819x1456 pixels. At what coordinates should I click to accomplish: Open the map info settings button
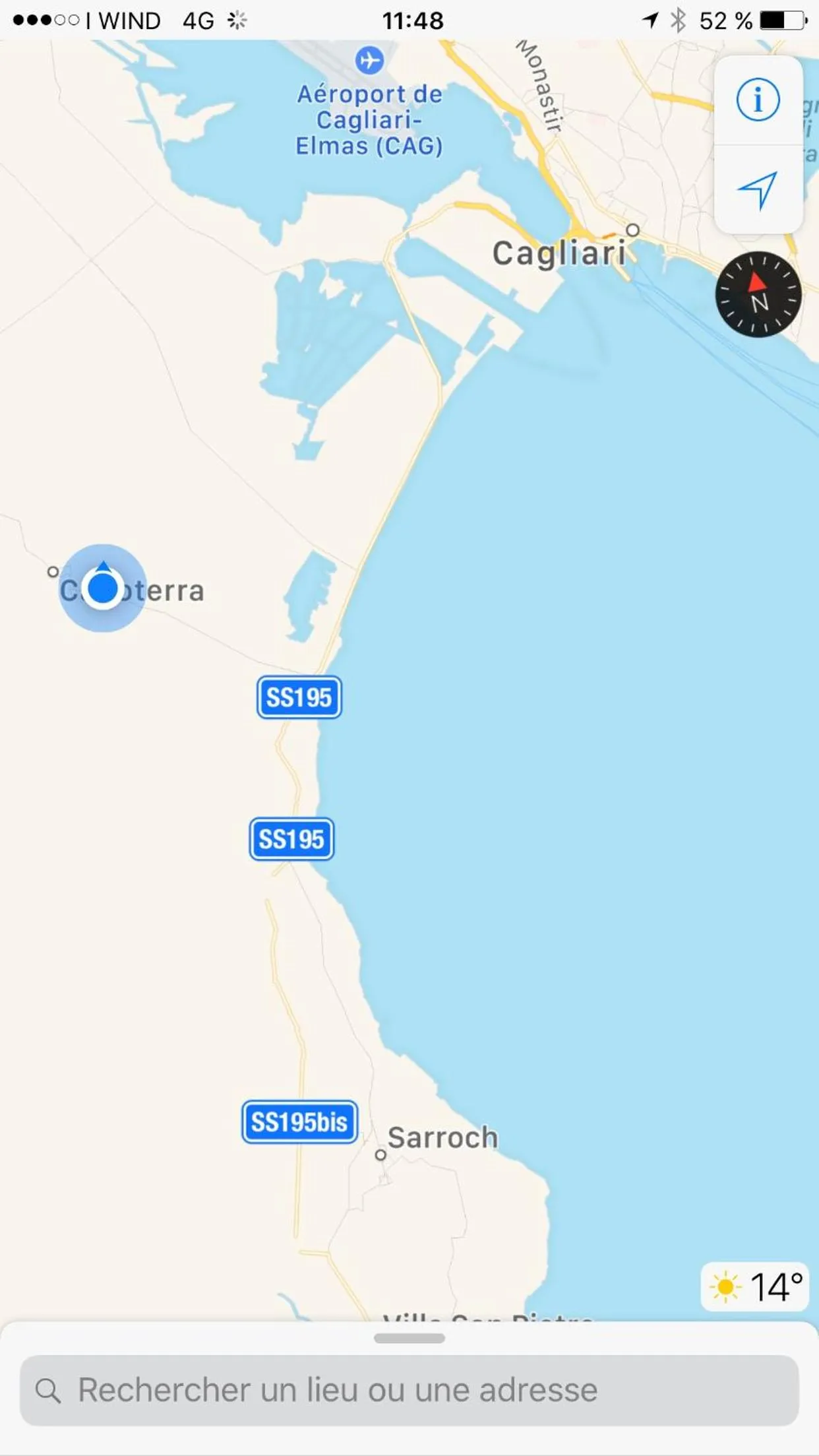click(x=758, y=100)
